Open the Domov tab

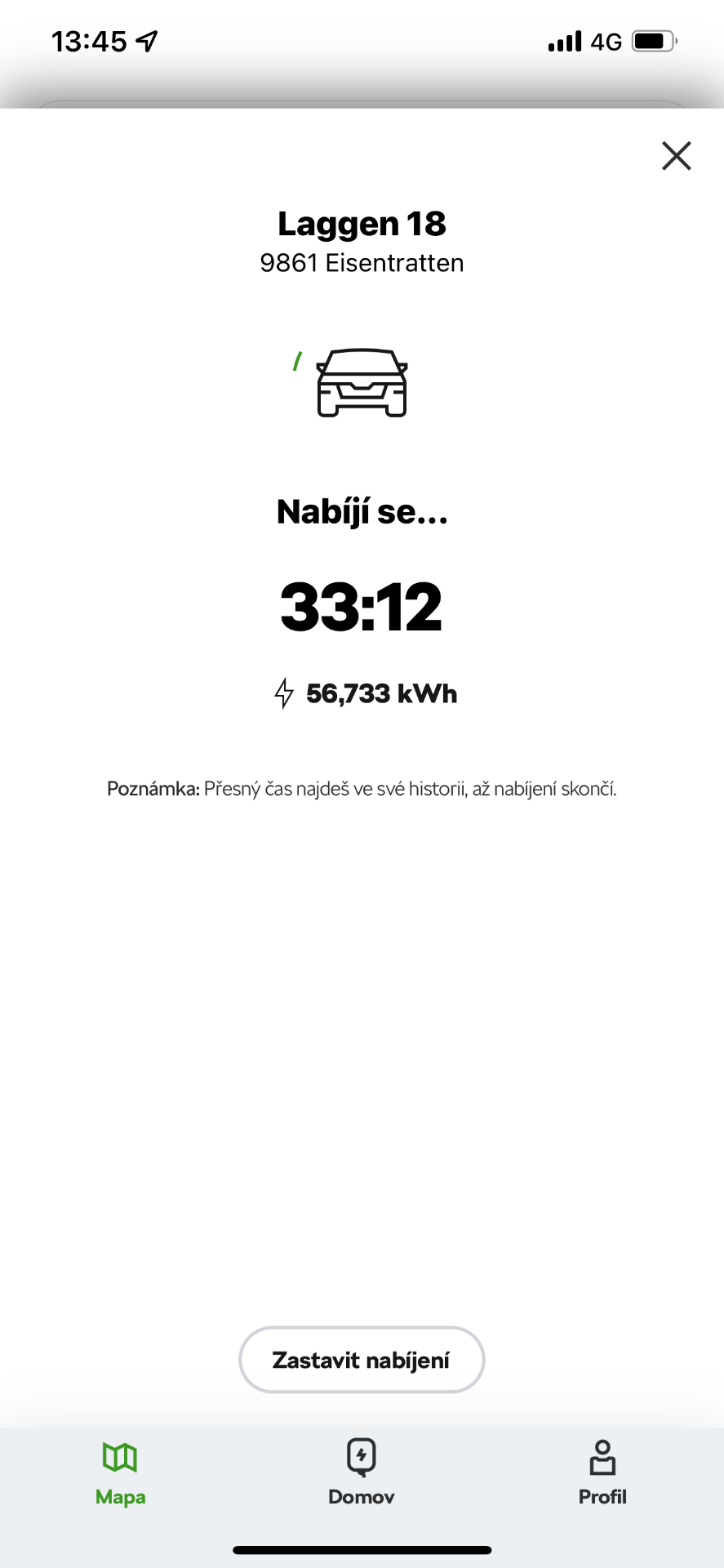[362, 1473]
